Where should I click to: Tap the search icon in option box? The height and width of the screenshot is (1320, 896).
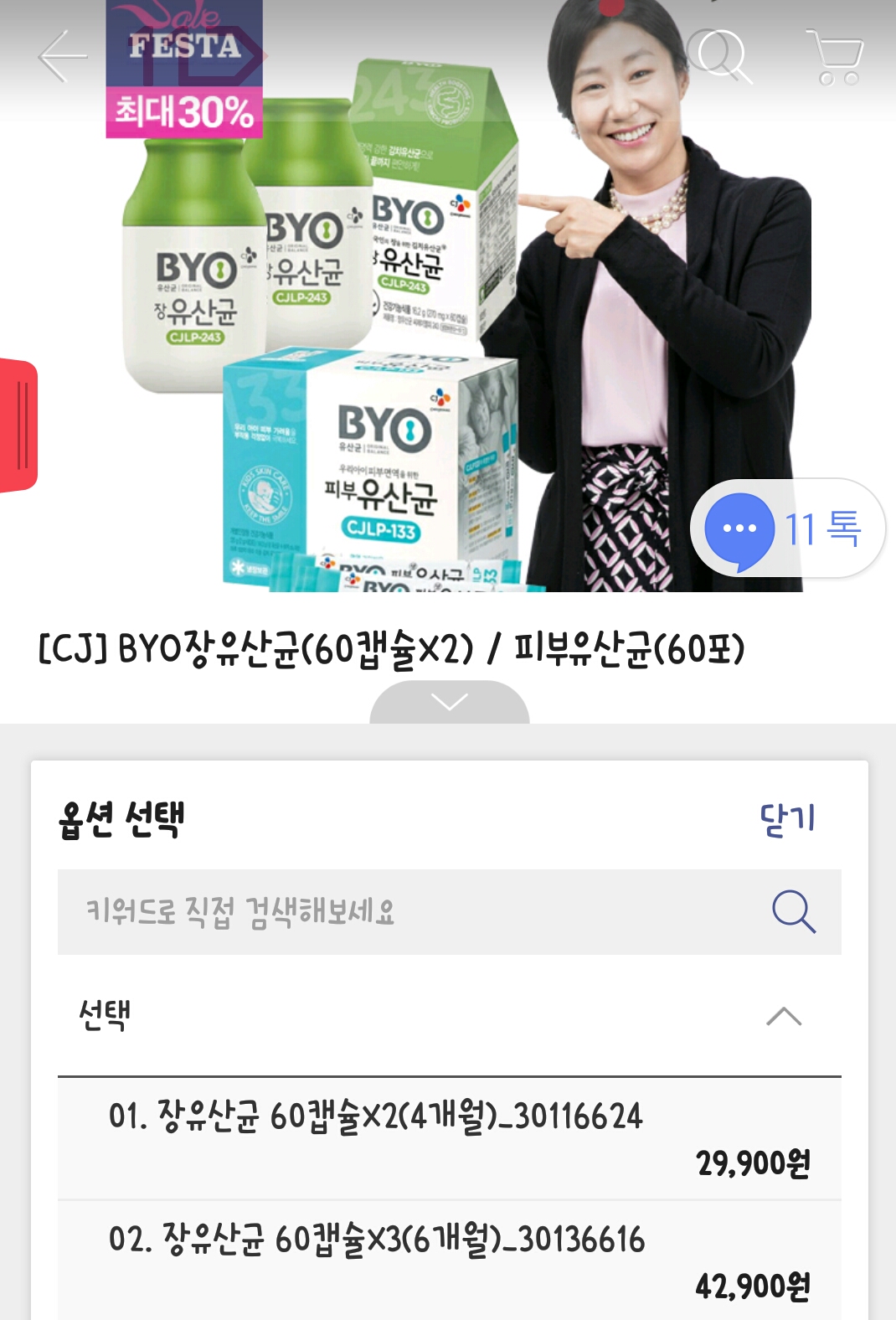[792, 911]
